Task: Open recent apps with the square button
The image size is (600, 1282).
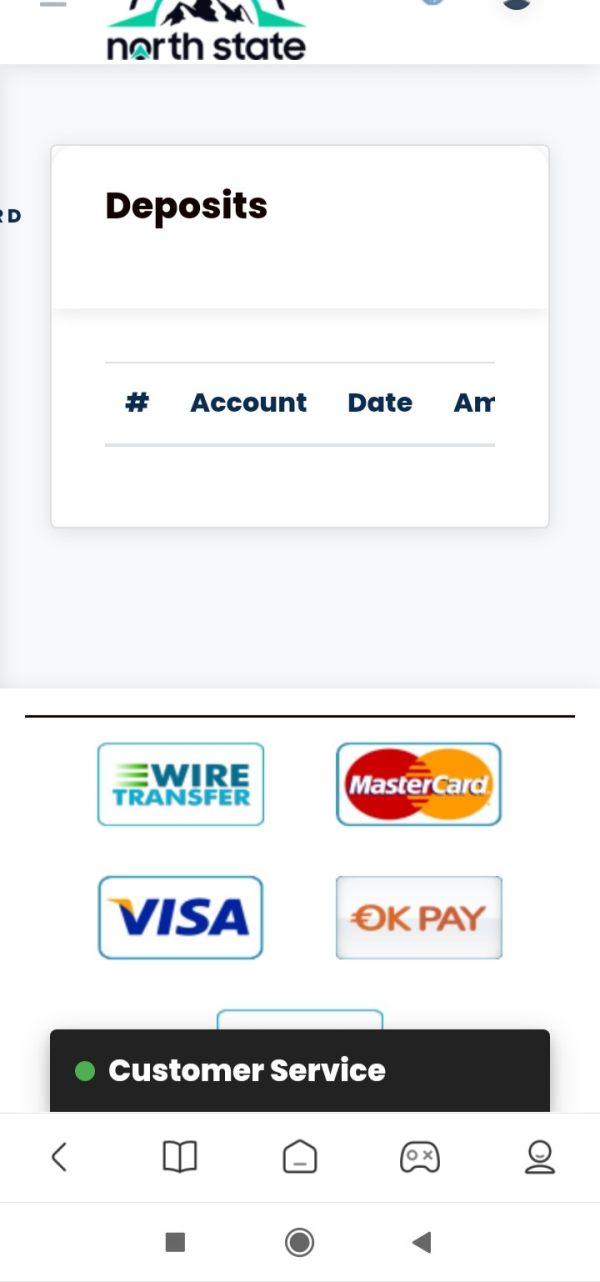Action: [175, 1242]
